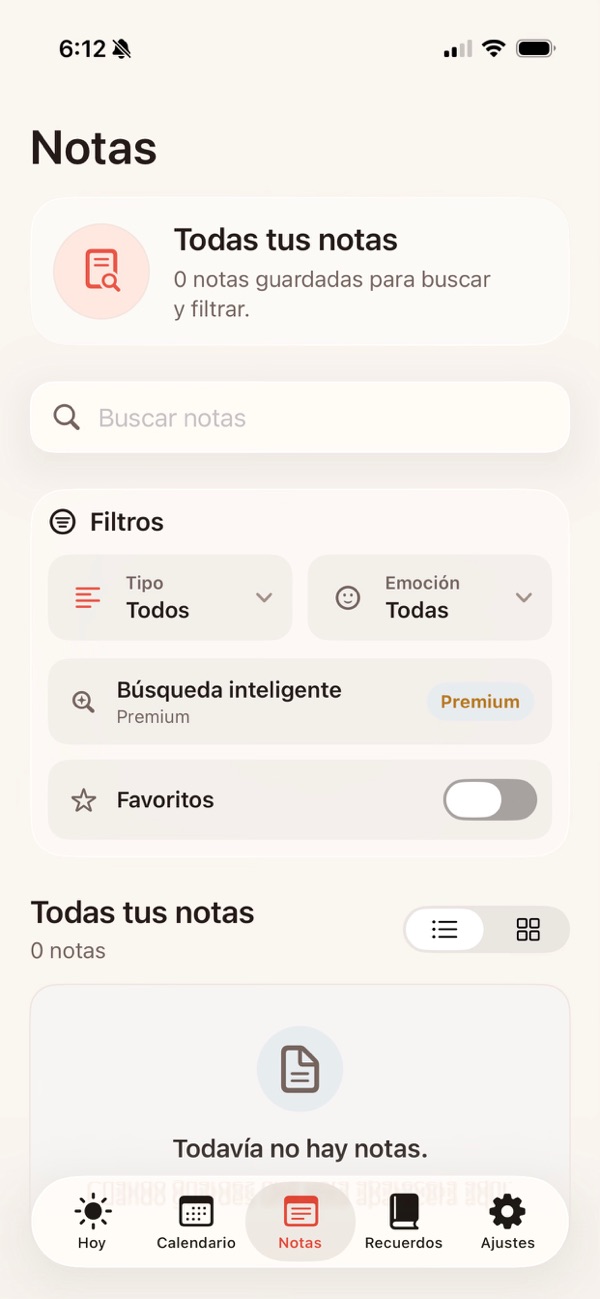Enable the Favoritos toggle
The height and width of the screenshot is (1299, 600).
pyautogui.click(x=490, y=800)
